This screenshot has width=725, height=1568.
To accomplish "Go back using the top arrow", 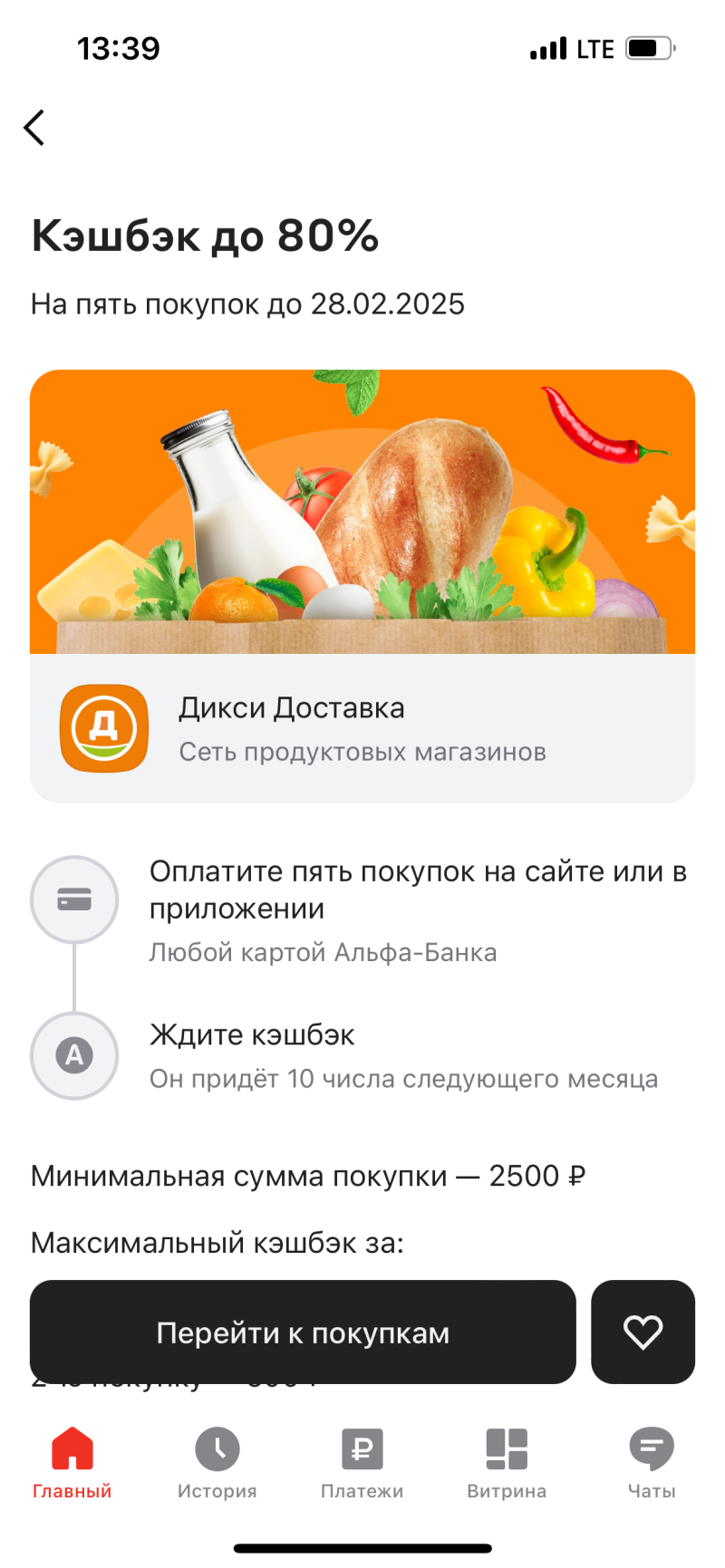I will tap(34, 128).
